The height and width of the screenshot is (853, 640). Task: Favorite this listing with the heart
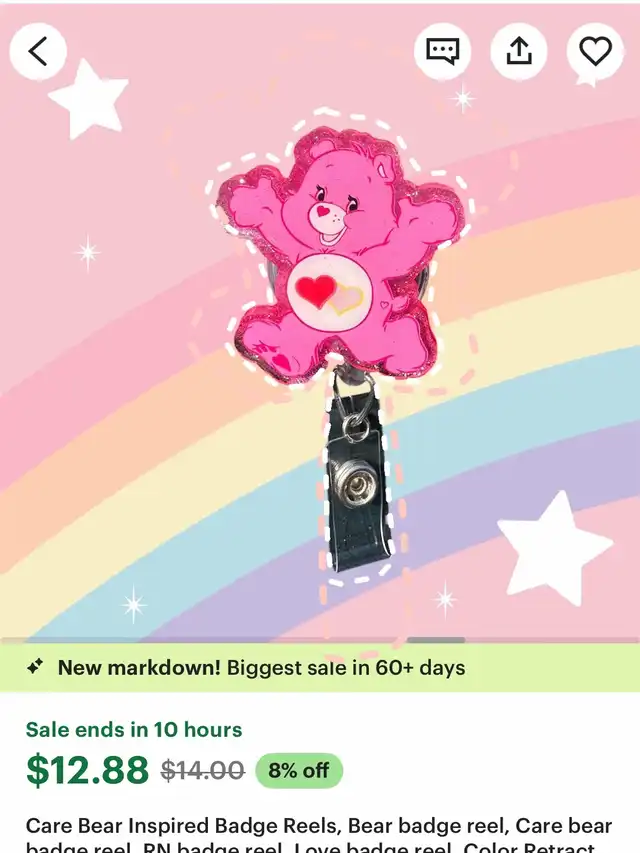click(595, 51)
